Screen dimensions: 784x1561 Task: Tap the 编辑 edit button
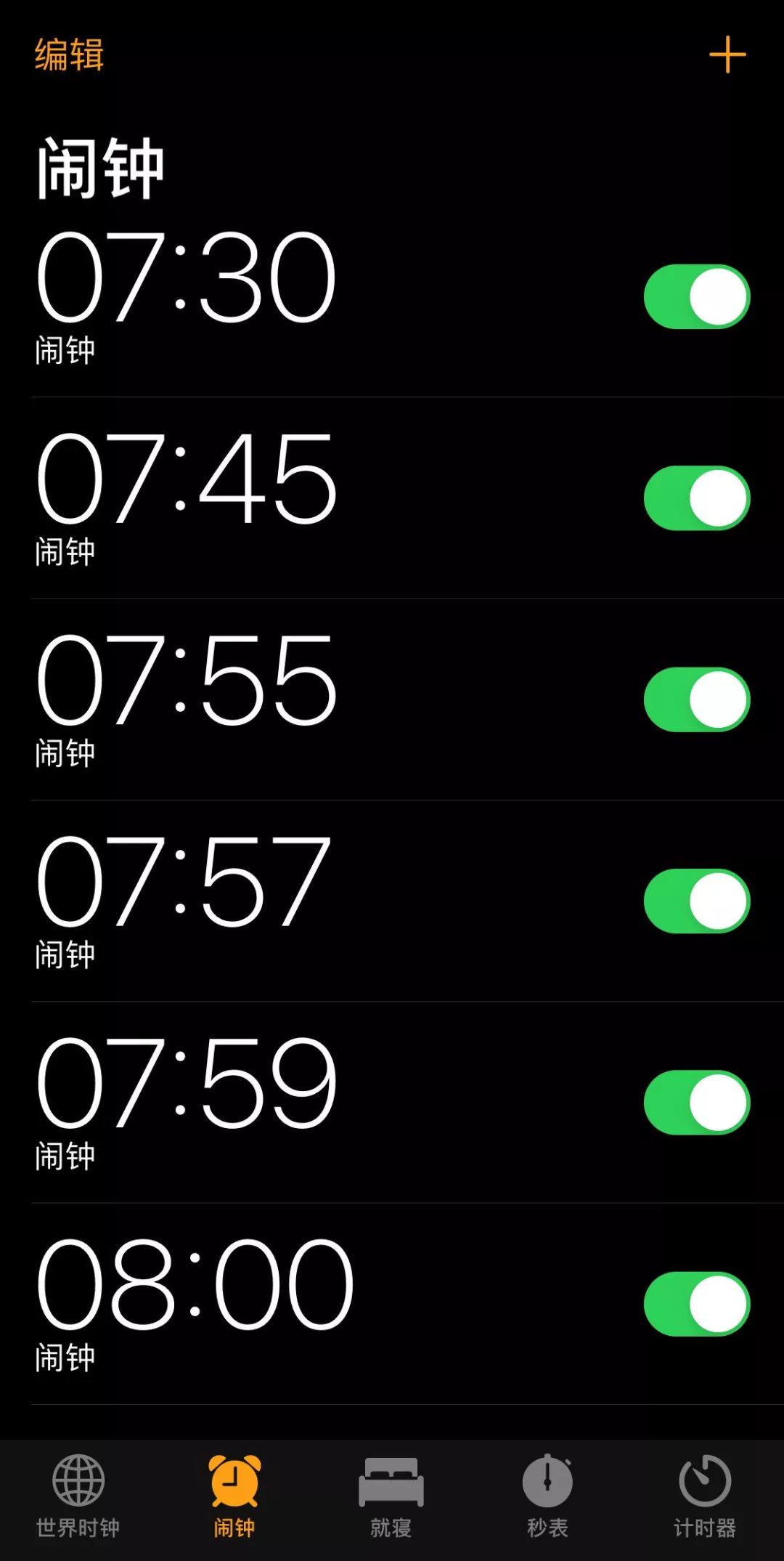point(70,55)
